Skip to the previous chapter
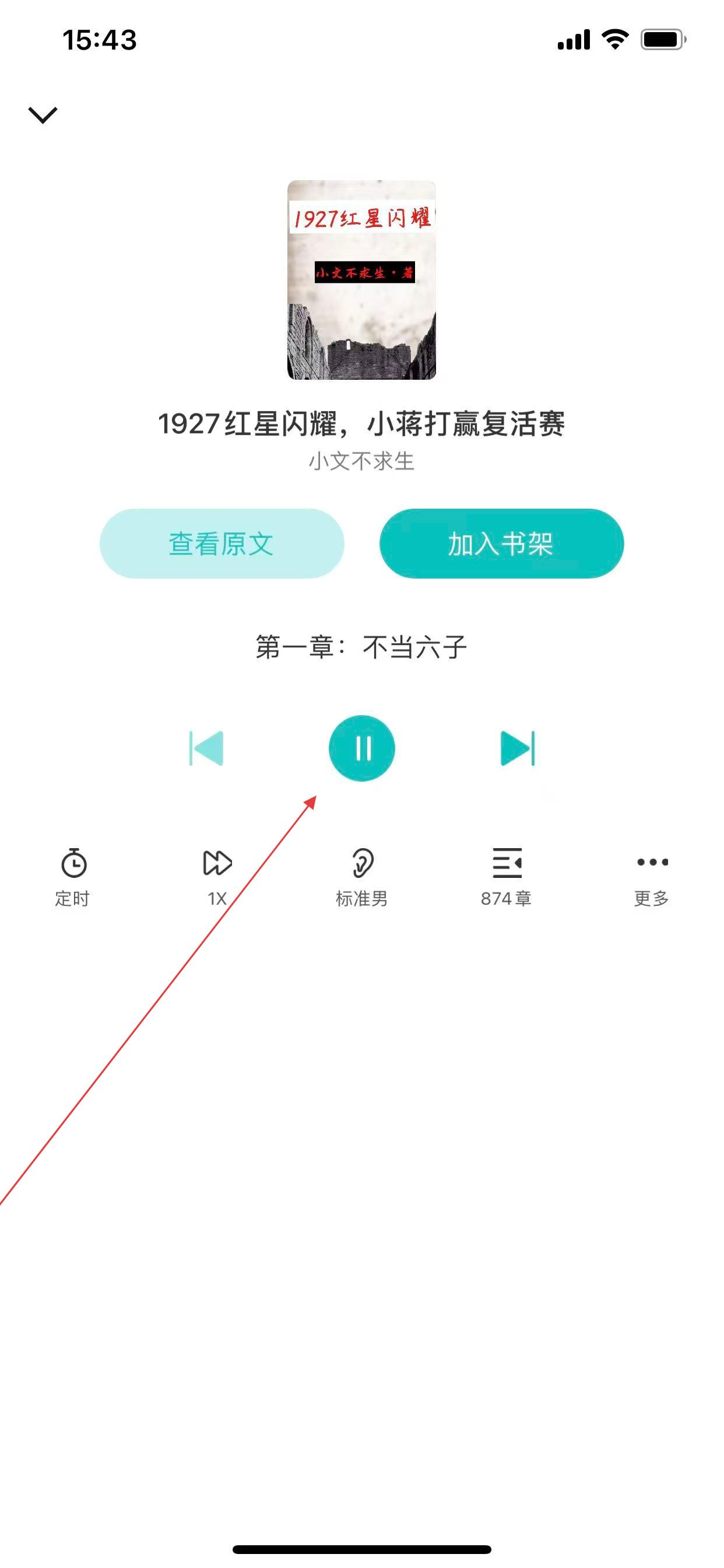This screenshot has width=724, height=1568. (206, 748)
